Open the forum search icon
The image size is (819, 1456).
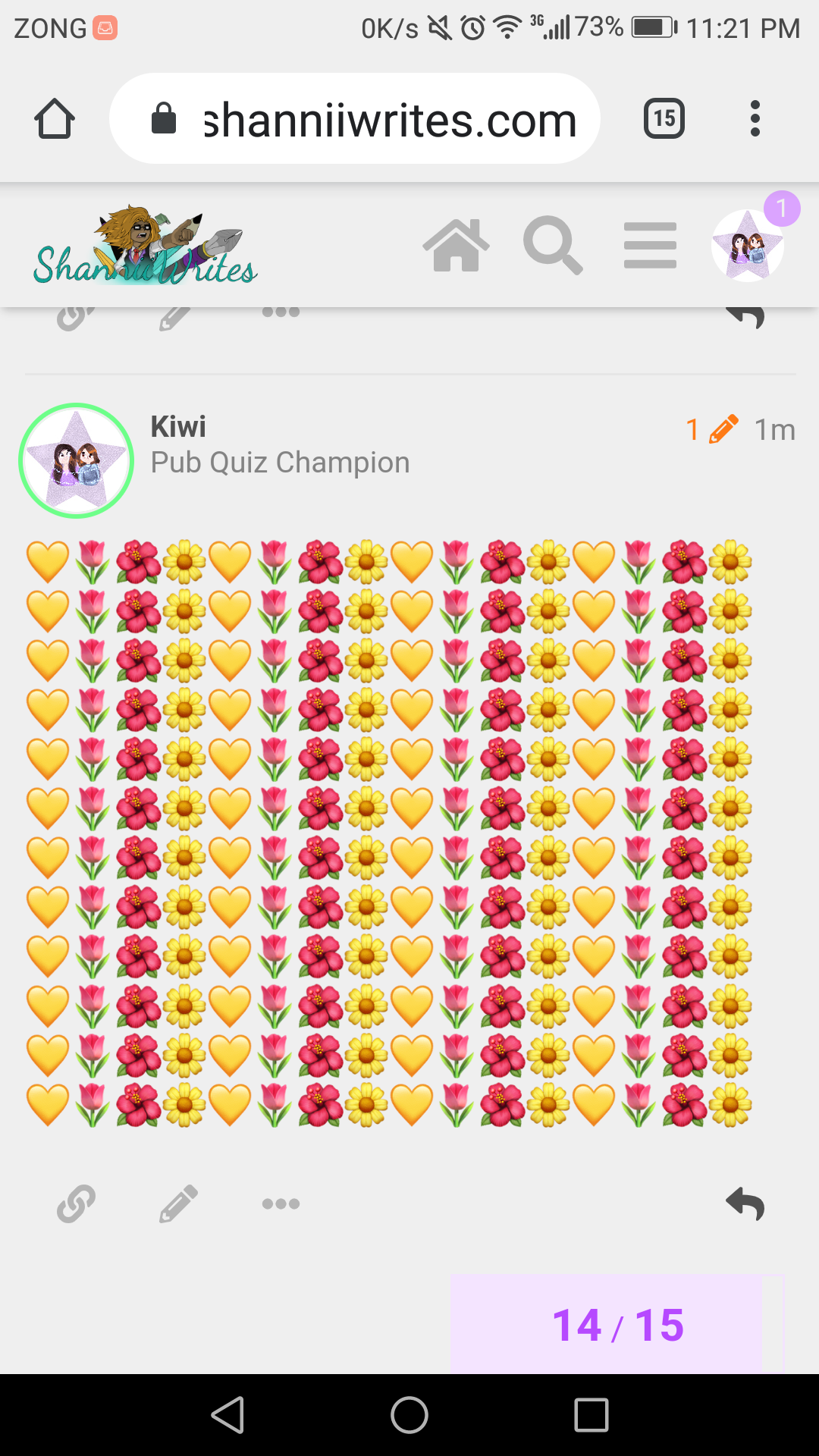pos(553,245)
